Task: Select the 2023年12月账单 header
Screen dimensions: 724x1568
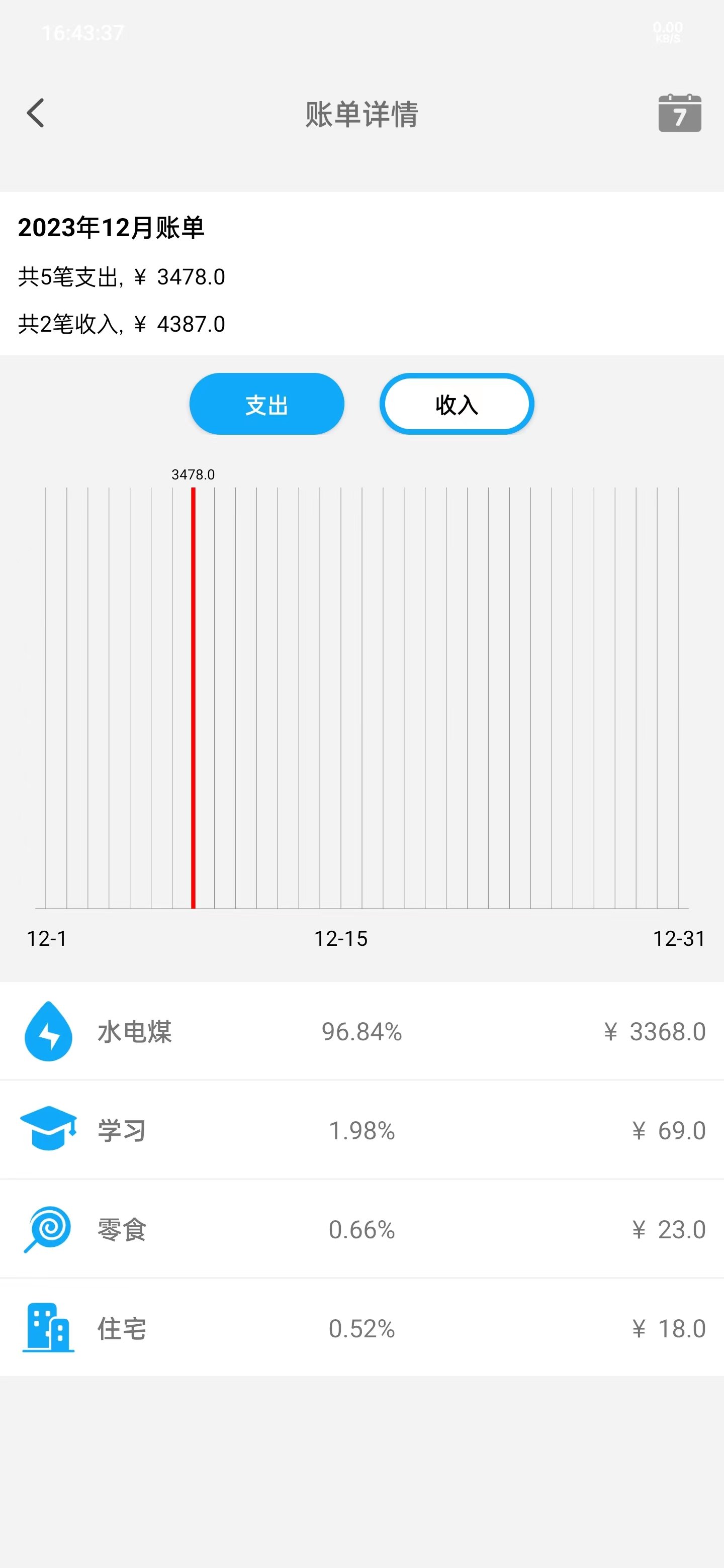Action: (113, 227)
